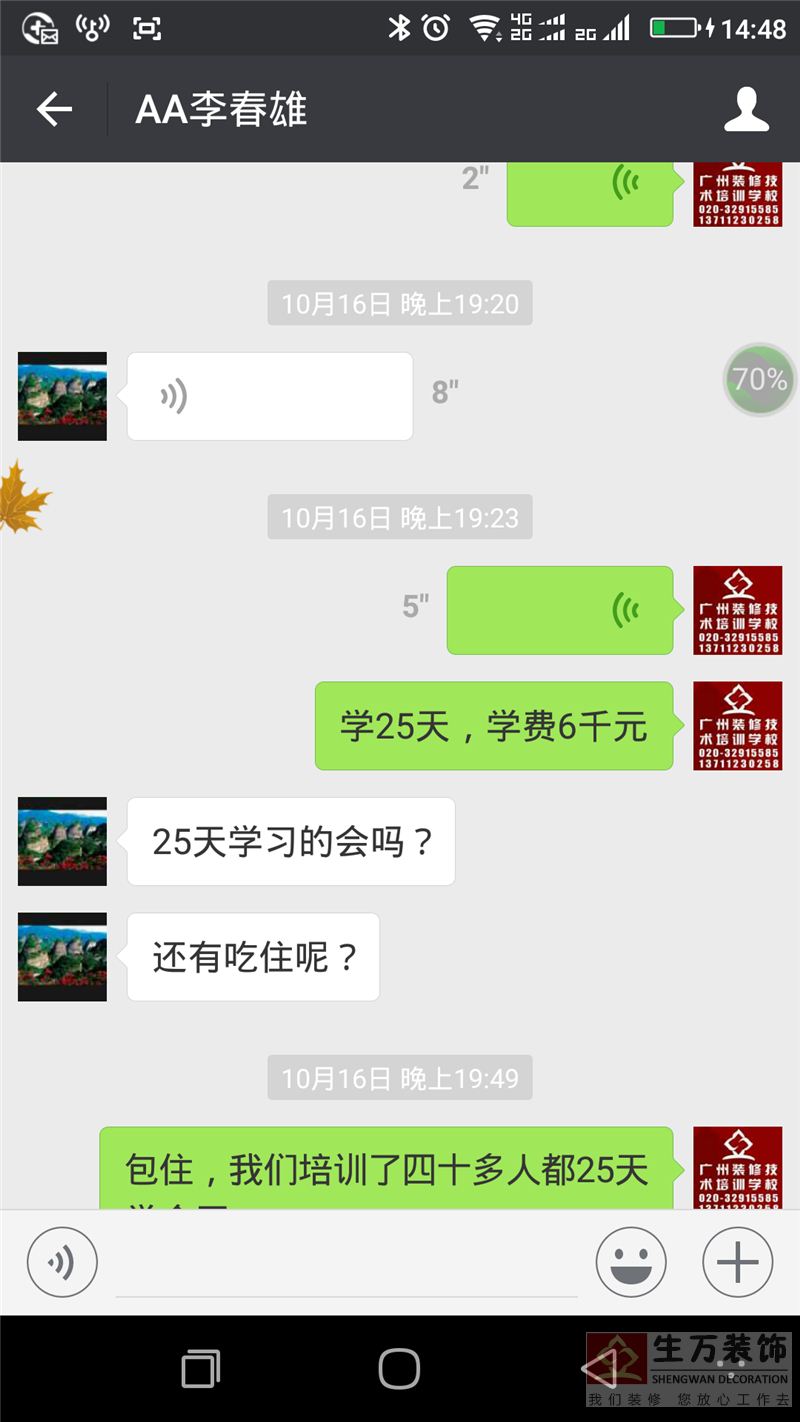Screen dimensions: 800x1422
Task: Tap the floating 70% accelerator ball
Action: 759,379
